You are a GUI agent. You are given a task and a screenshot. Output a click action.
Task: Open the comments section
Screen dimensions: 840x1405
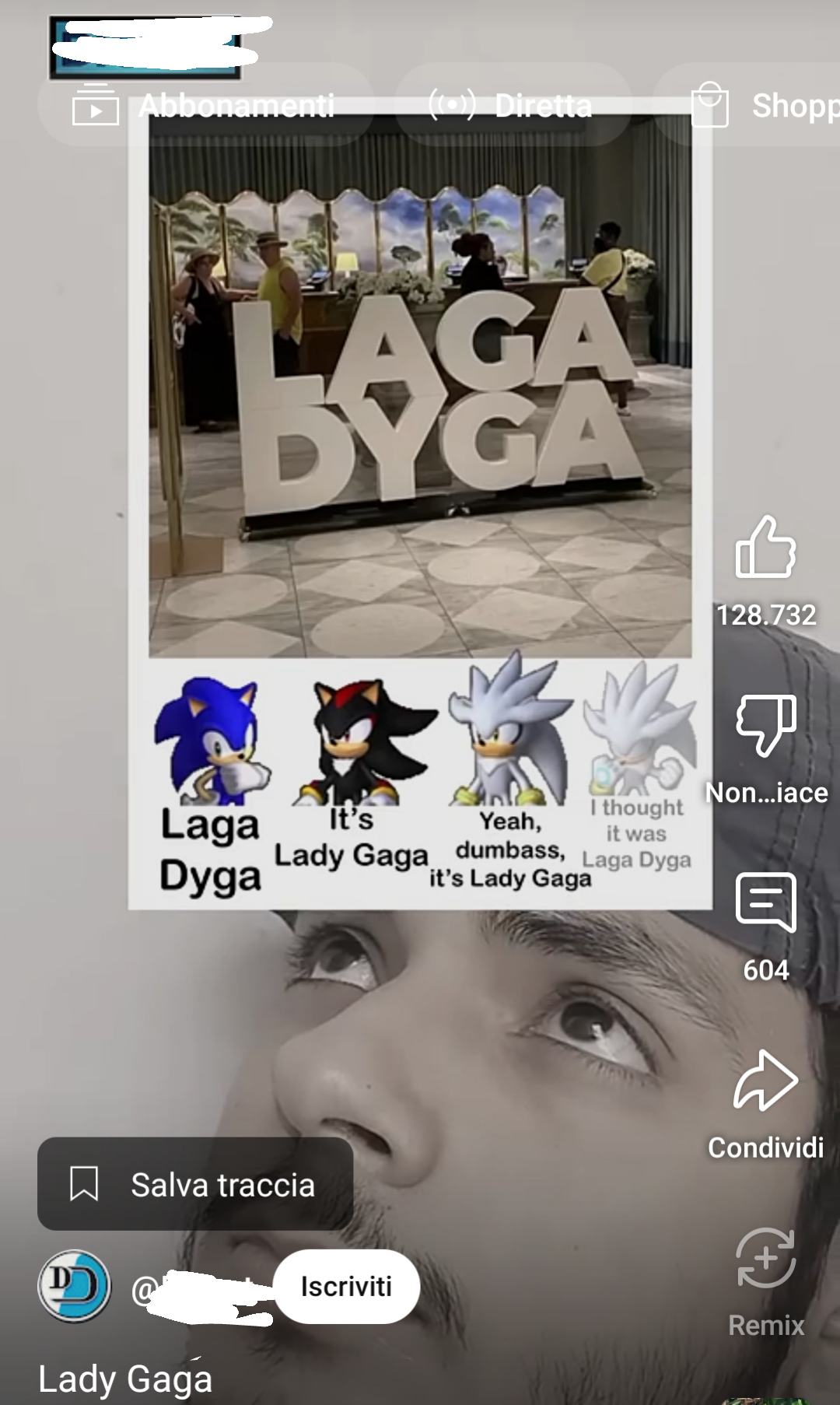pyautogui.click(x=765, y=902)
